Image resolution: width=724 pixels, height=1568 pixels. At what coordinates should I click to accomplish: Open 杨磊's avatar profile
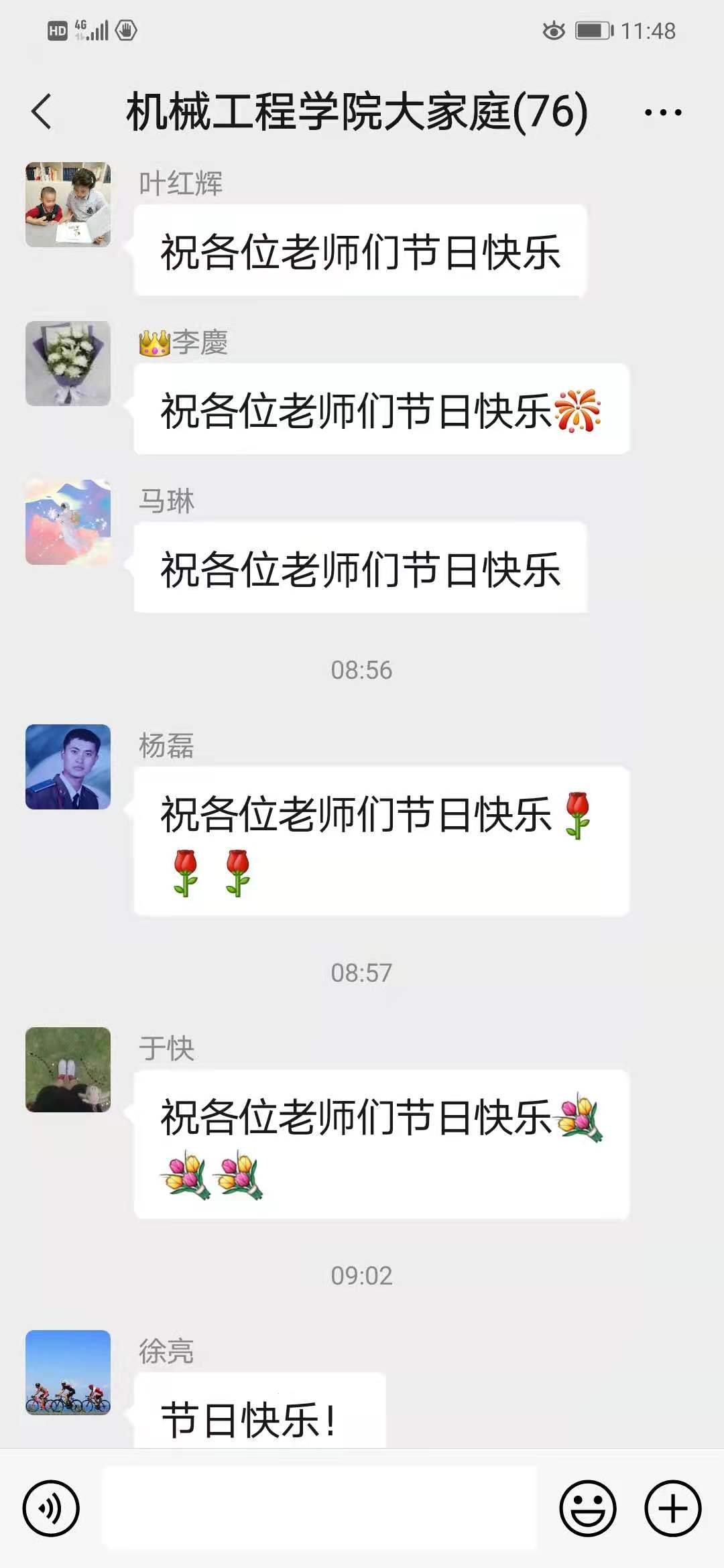(68, 767)
